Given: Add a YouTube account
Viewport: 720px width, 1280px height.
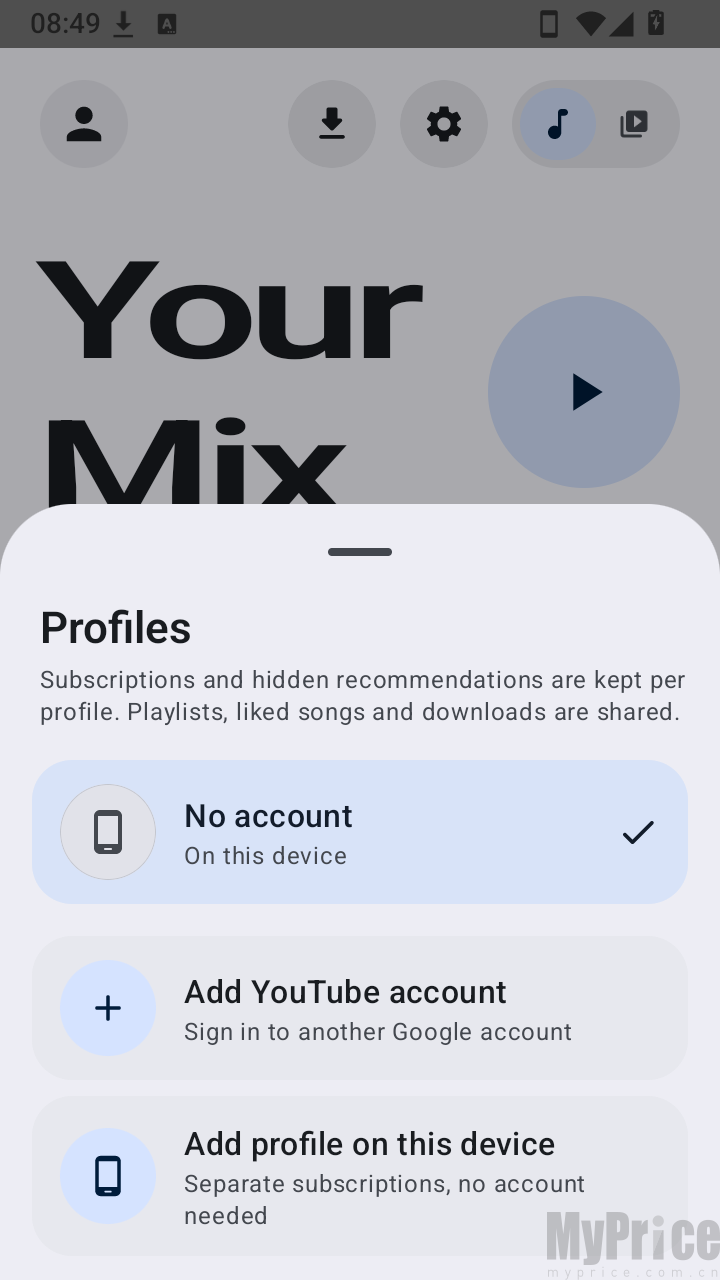Looking at the screenshot, I should pyautogui.click(x=360, y=1008).
